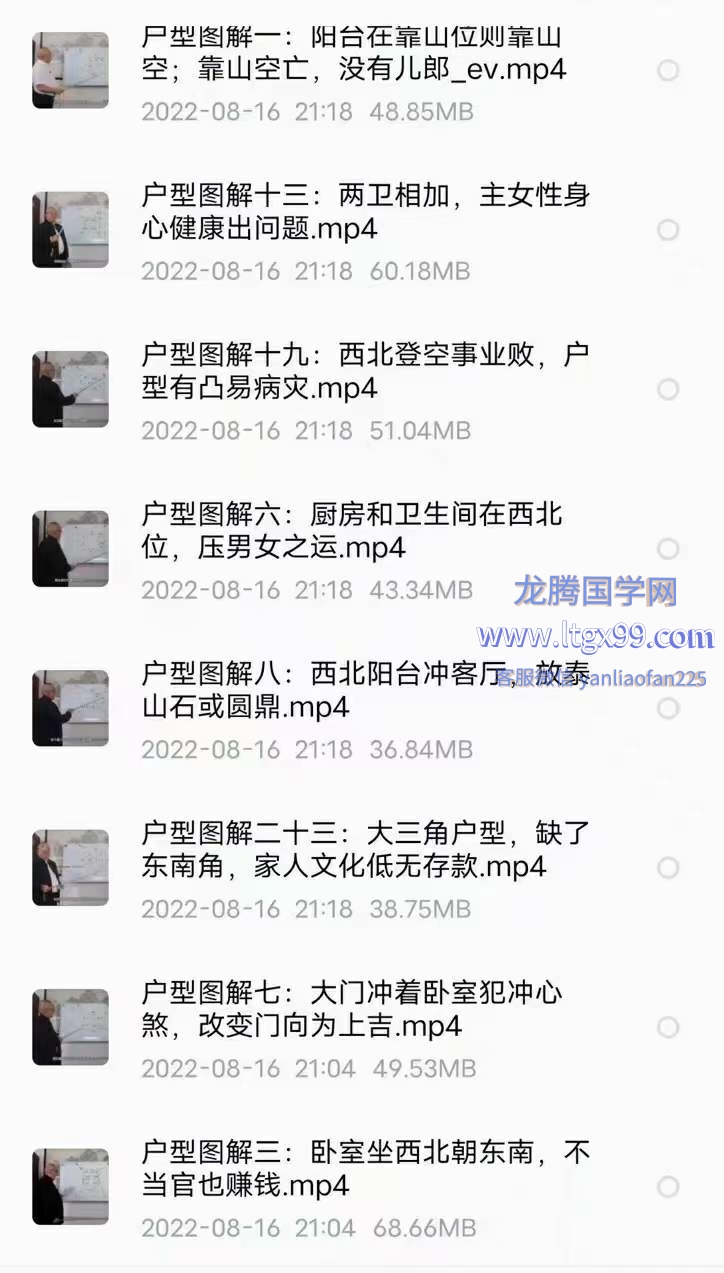This screenshot has width=724, height=1273.
Task: Open the video 户型图解七 大门冲着卧室
Action: (352, 1009)
